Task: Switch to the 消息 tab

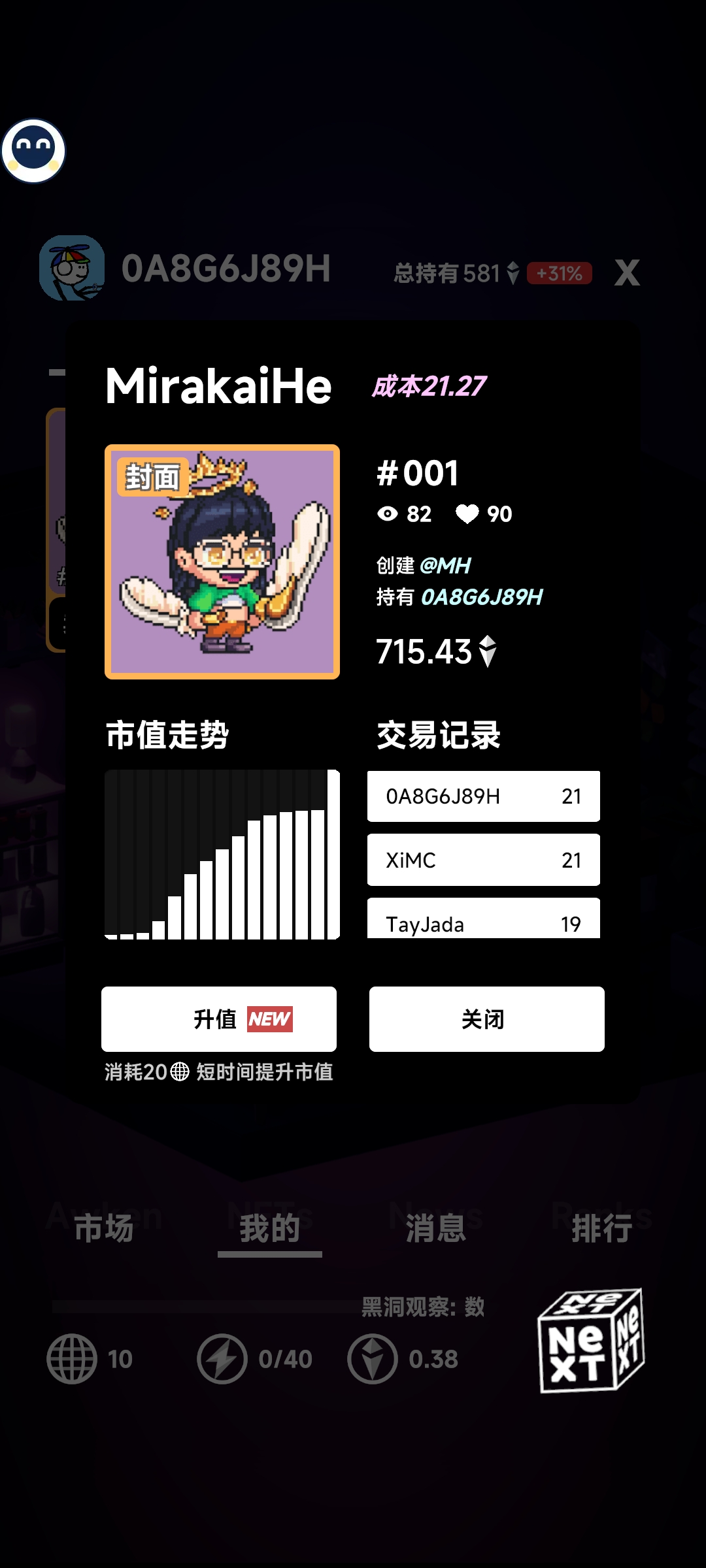Action: (x=436, y=1228)
